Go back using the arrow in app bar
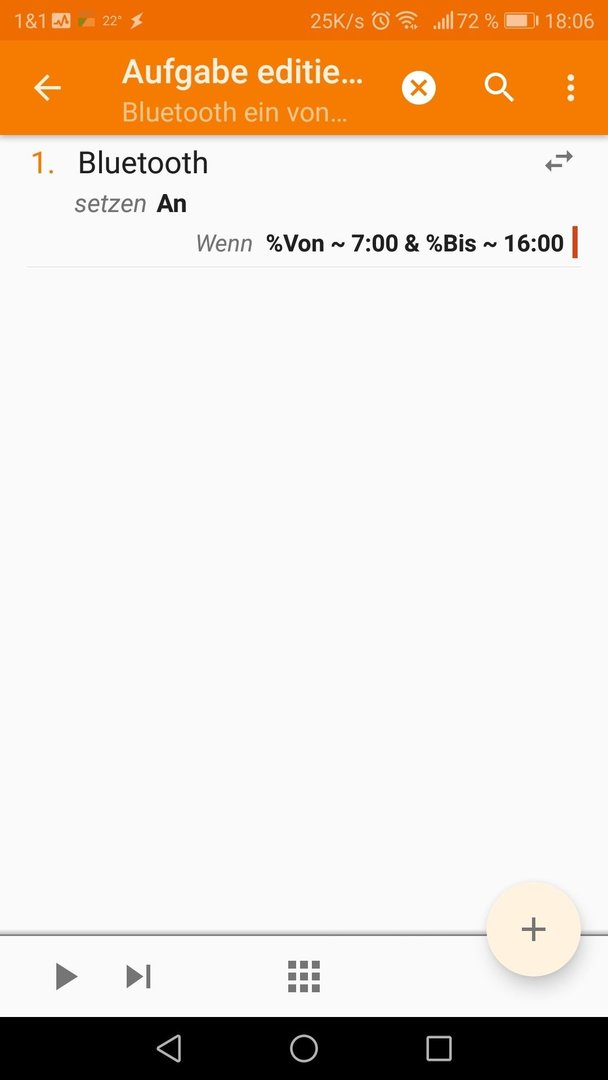Image resolution: width=608 pixels, height=1080 pixels. 48,88
